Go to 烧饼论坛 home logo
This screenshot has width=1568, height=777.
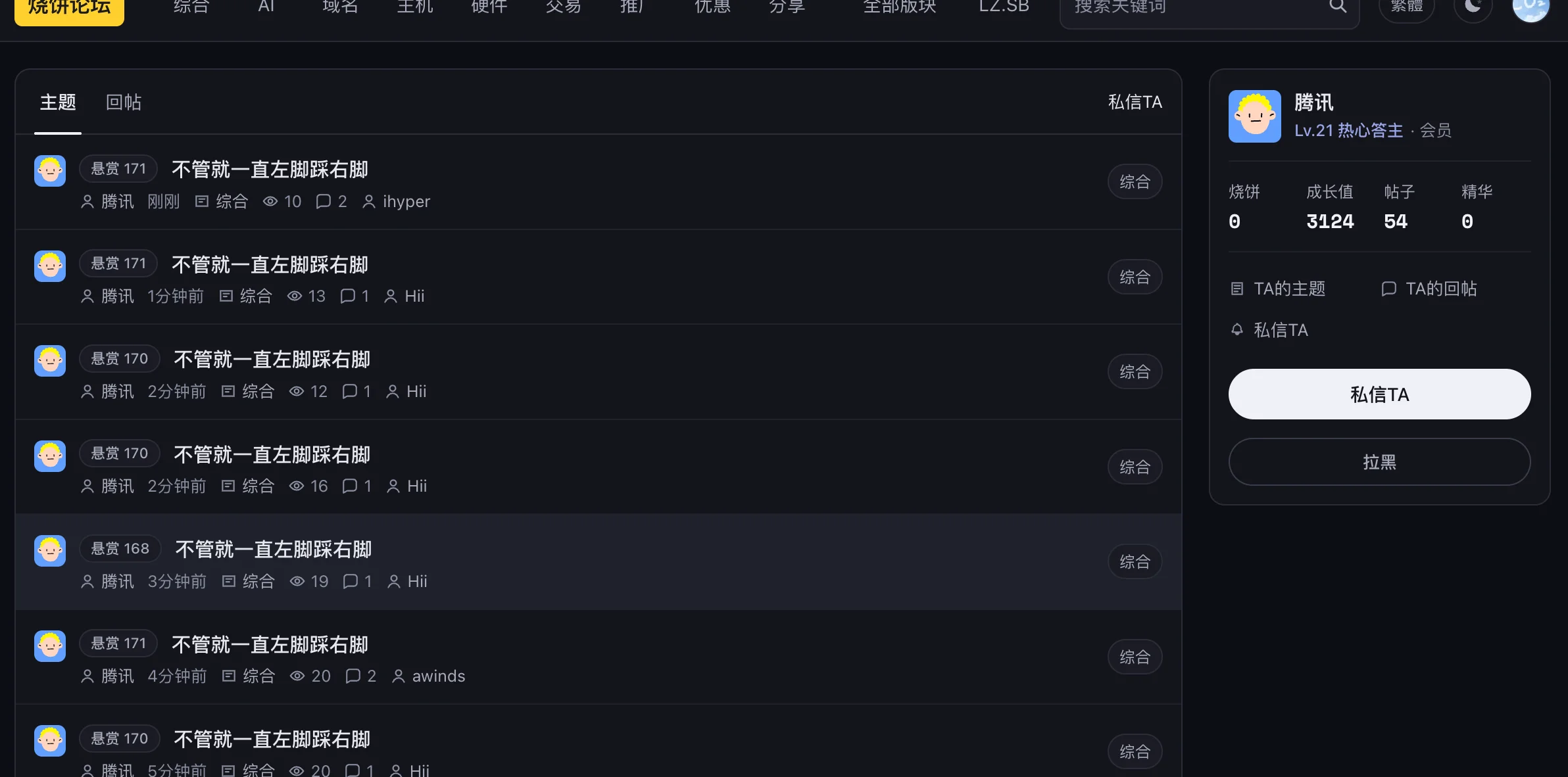(x=69, y=9)
